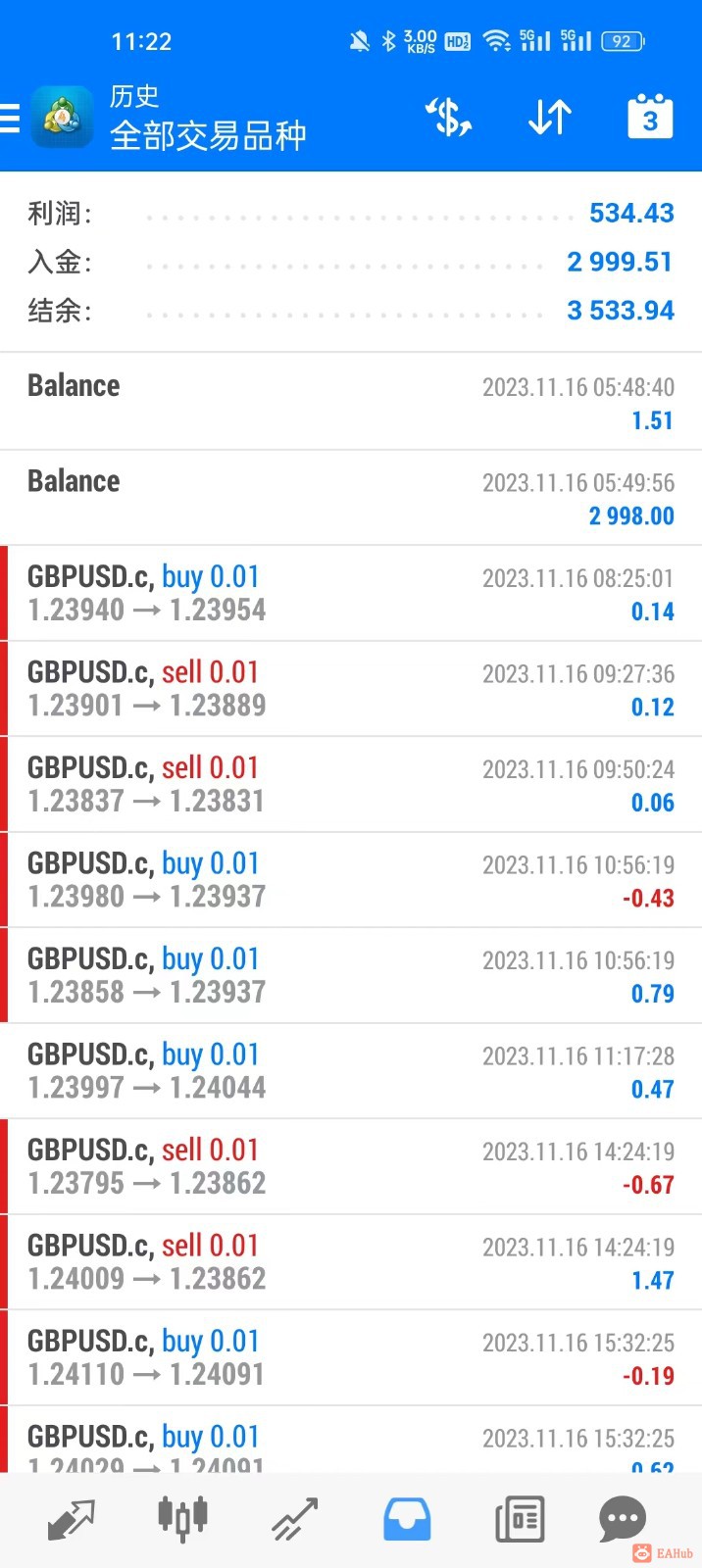View the sell deal with 1.47 profit
This screenshot has height=1568, width=702.
(351, 1261)
